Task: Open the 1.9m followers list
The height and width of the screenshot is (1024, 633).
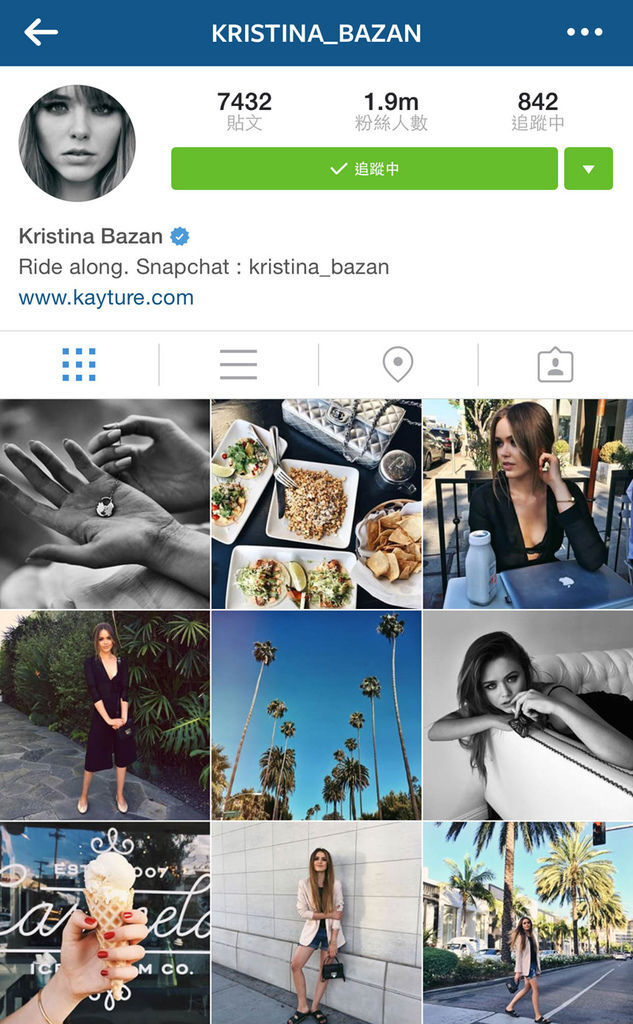Action: 391,111
